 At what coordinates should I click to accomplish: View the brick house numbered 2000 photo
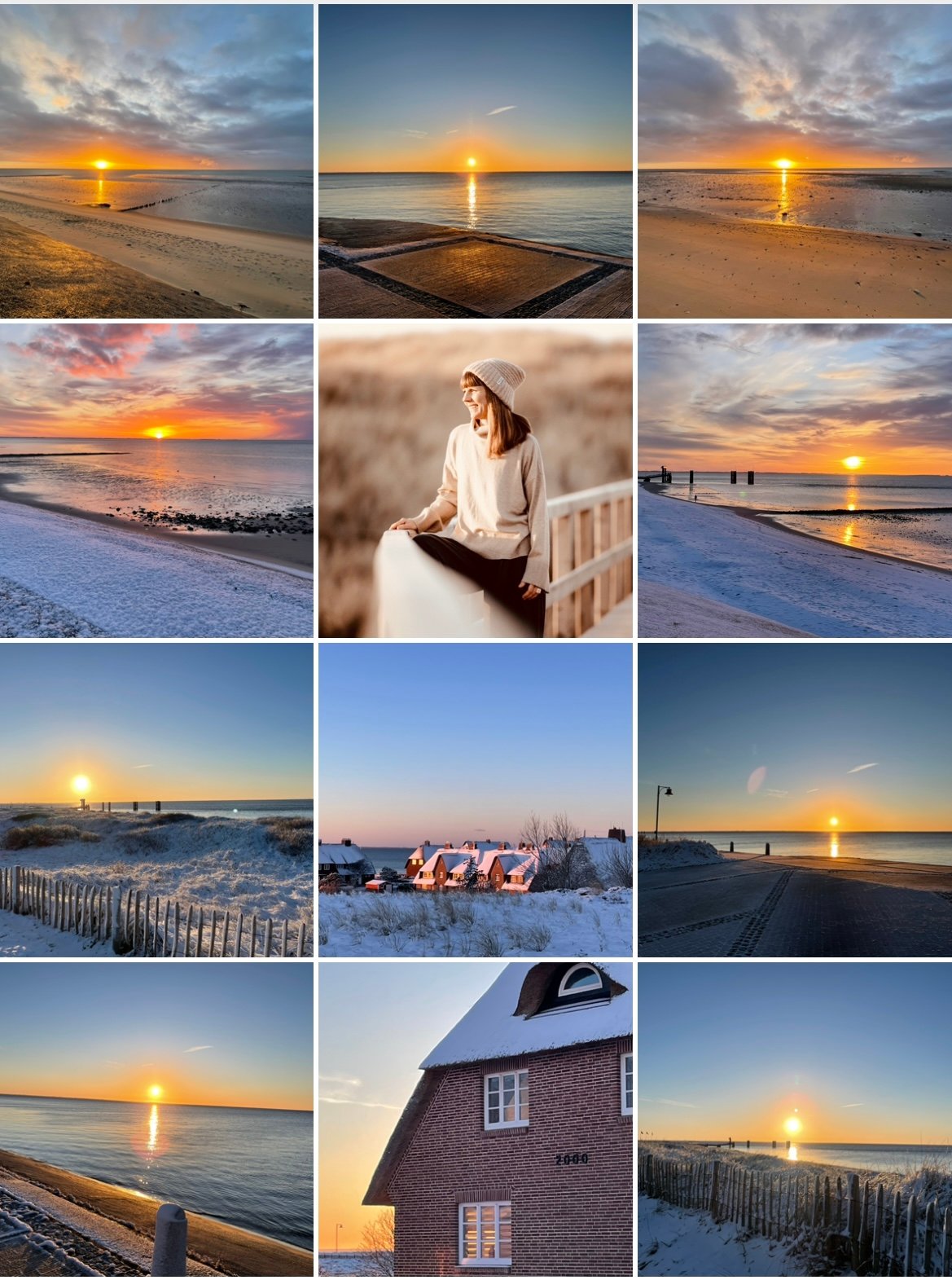click(475, 1119)
